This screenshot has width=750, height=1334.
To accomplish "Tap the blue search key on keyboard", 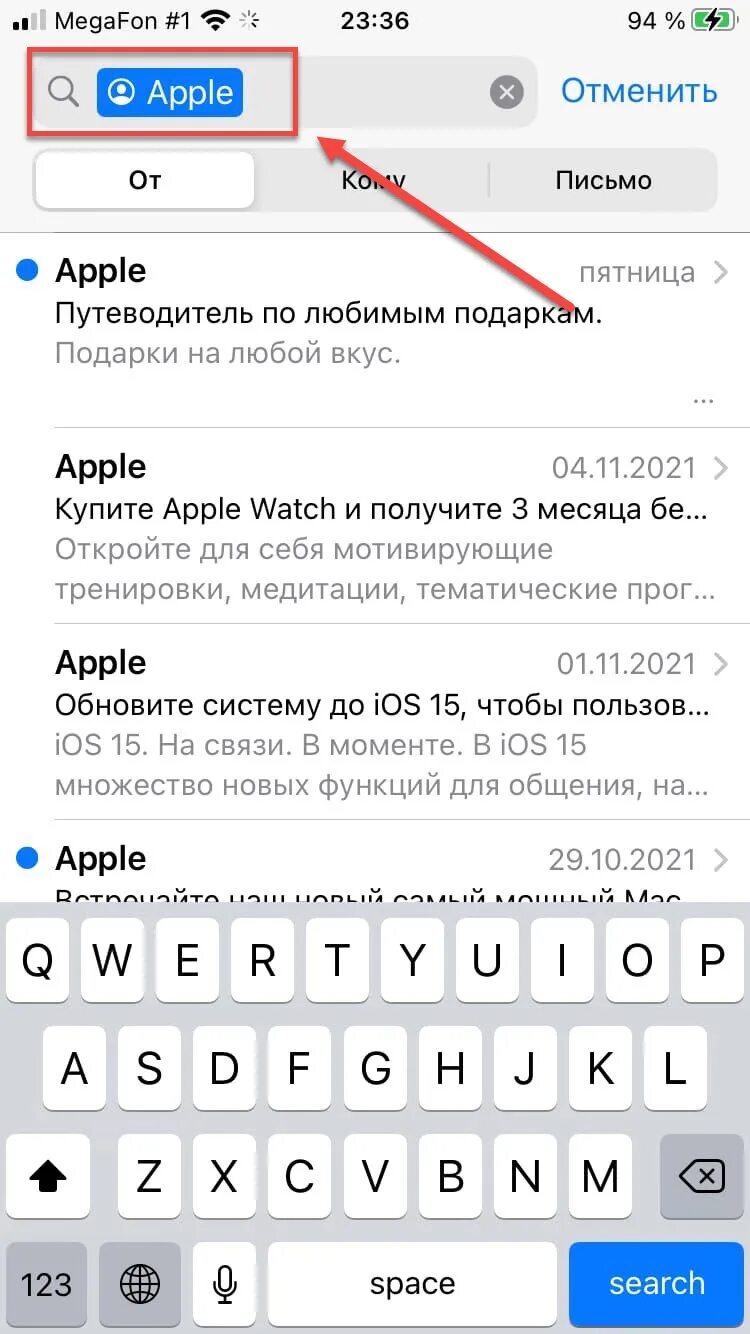I will [x=657, y=1284].
